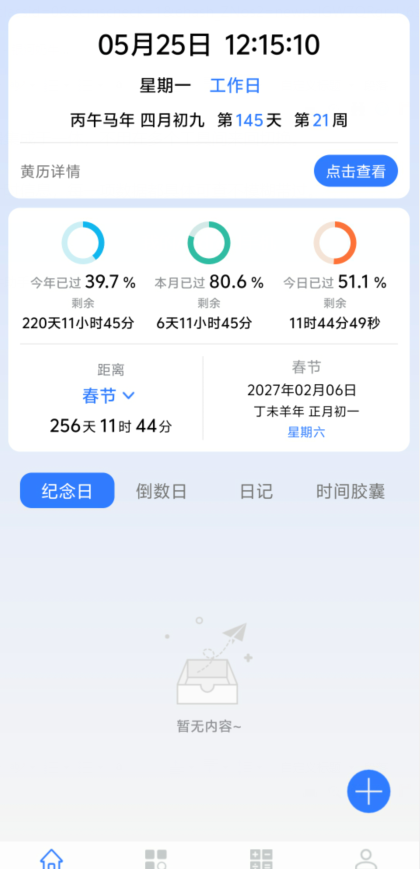420x869 pixels.
Task: Expand the 春节 holiday dropdown
Action: point(109,396)
